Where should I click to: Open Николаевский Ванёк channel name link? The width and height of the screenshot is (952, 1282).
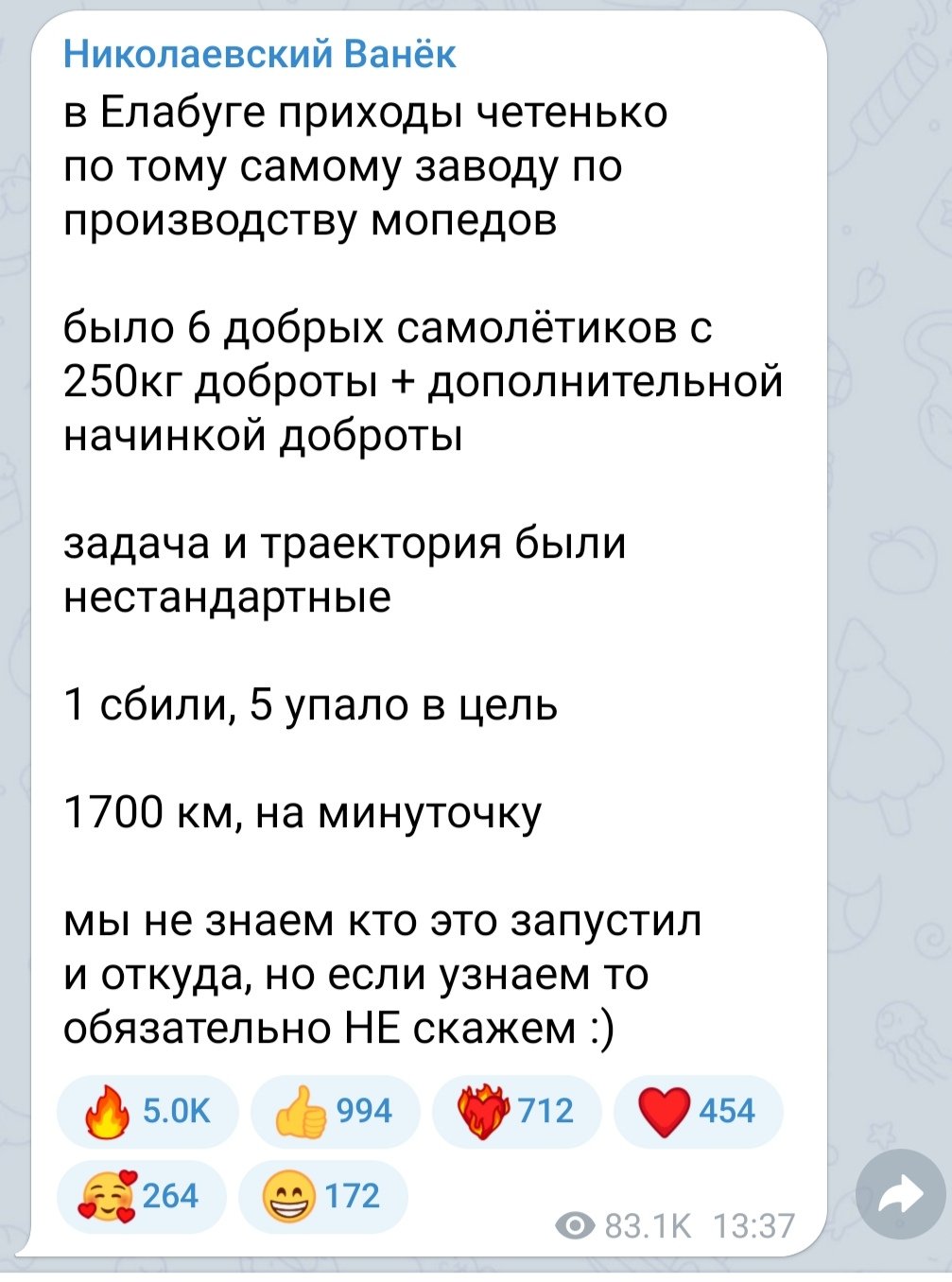260,54
